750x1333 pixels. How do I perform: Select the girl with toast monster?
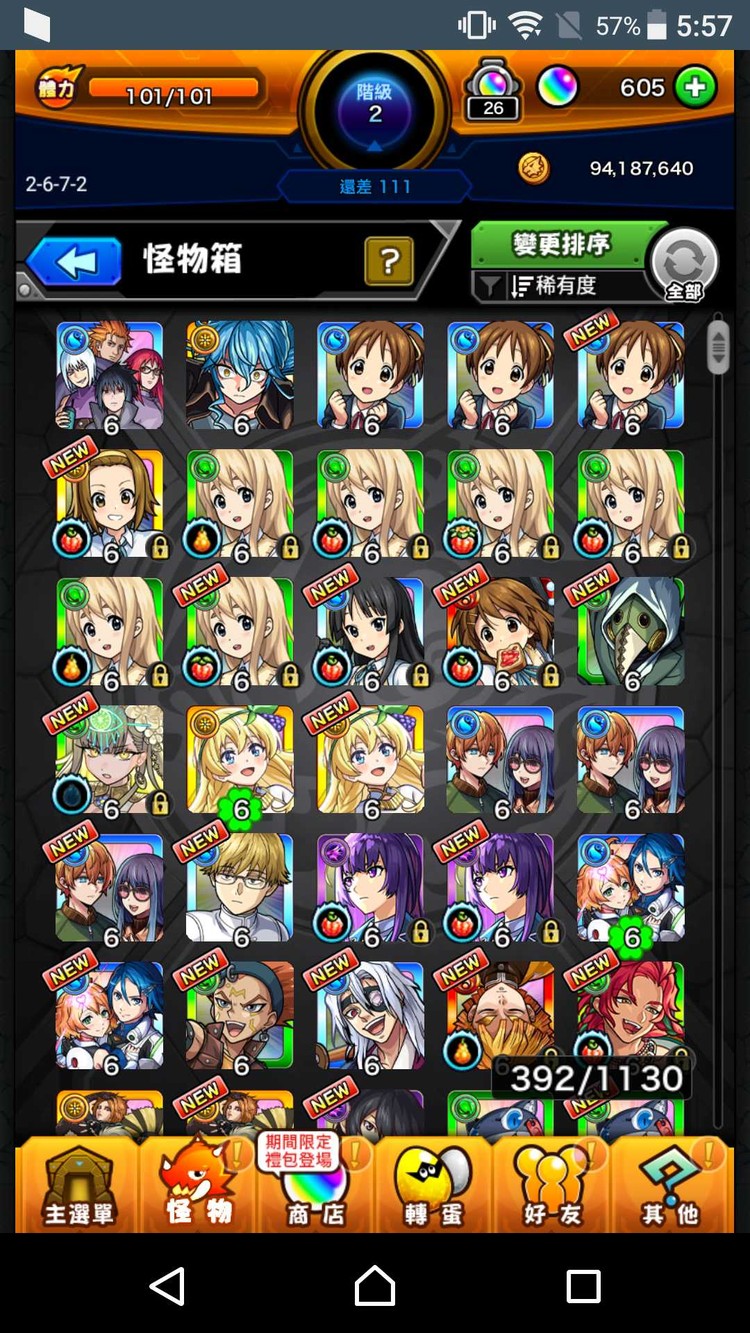coord(501,631)
